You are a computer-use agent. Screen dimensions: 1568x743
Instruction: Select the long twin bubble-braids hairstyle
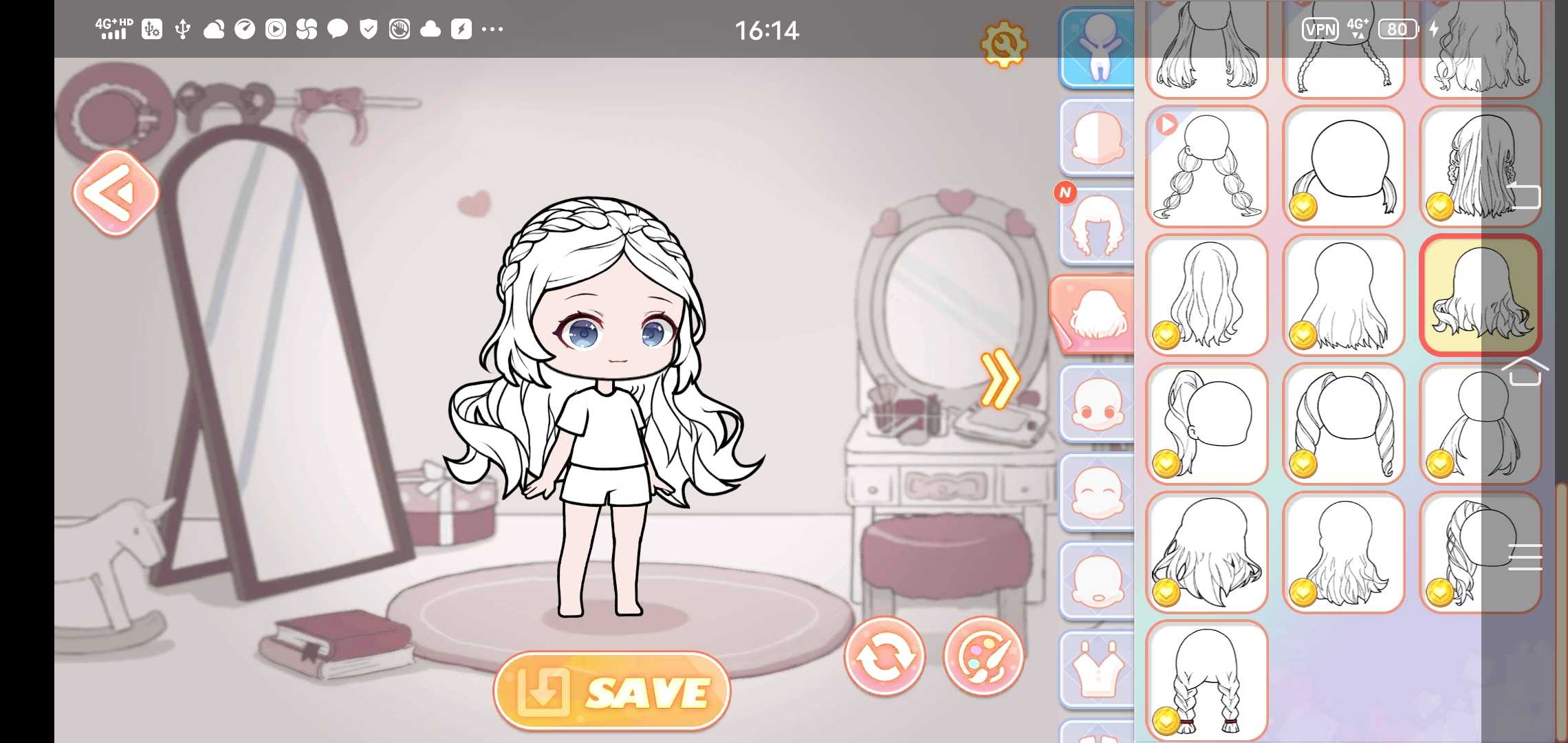coord(1207,166)
